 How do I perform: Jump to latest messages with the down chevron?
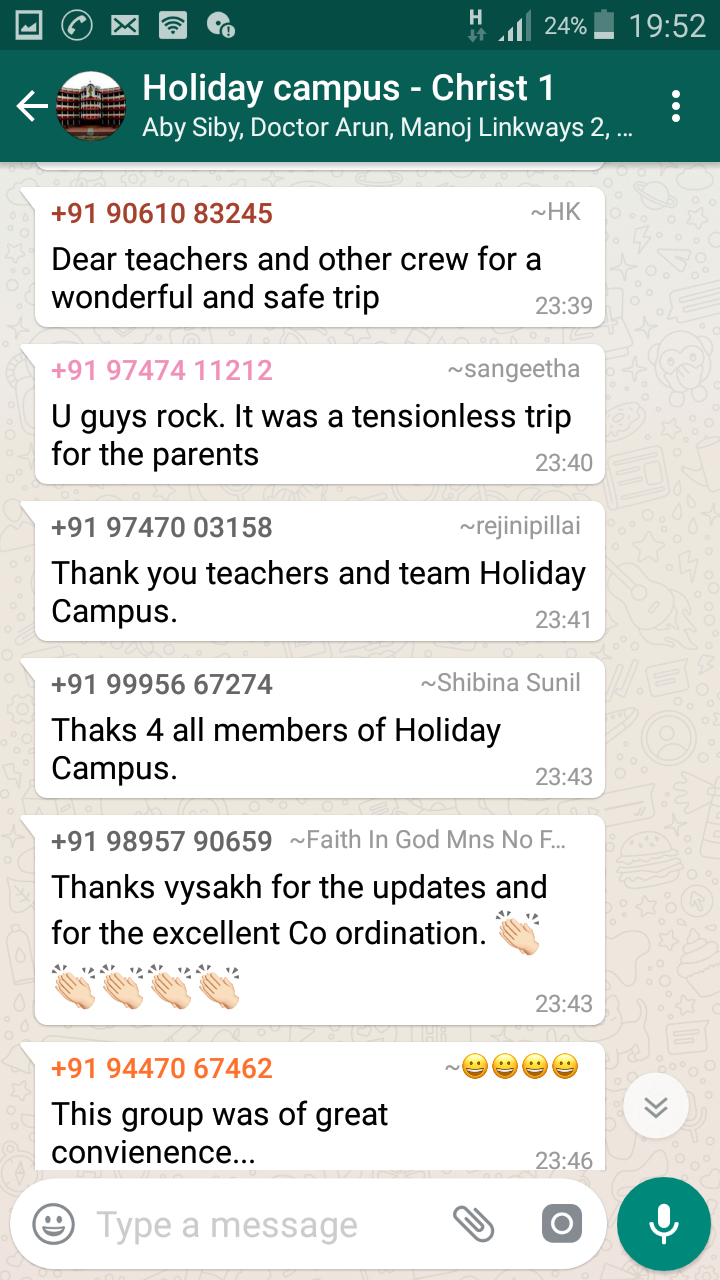655,1107
